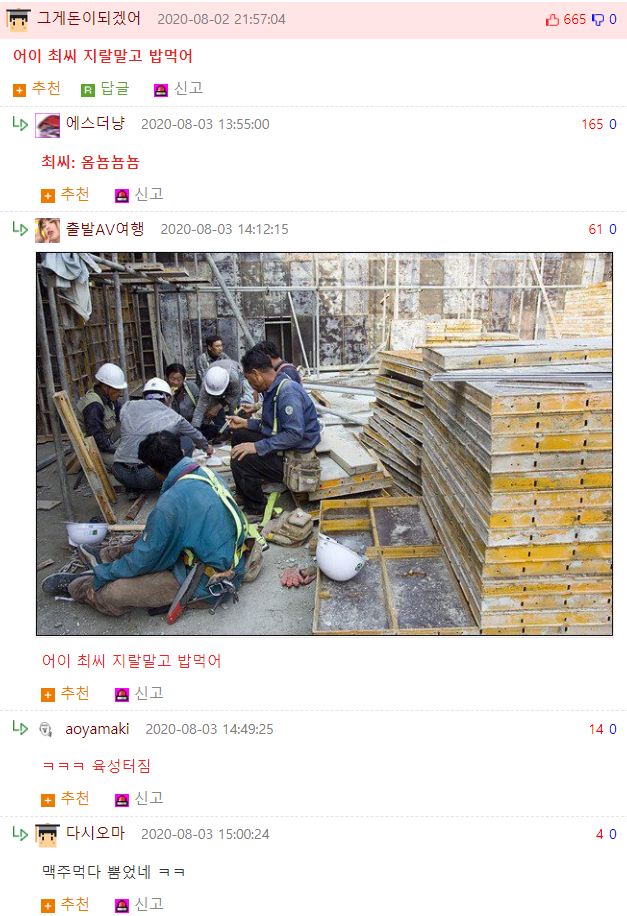
Task: Report 다시오마's reply
Action: (139, 904)
